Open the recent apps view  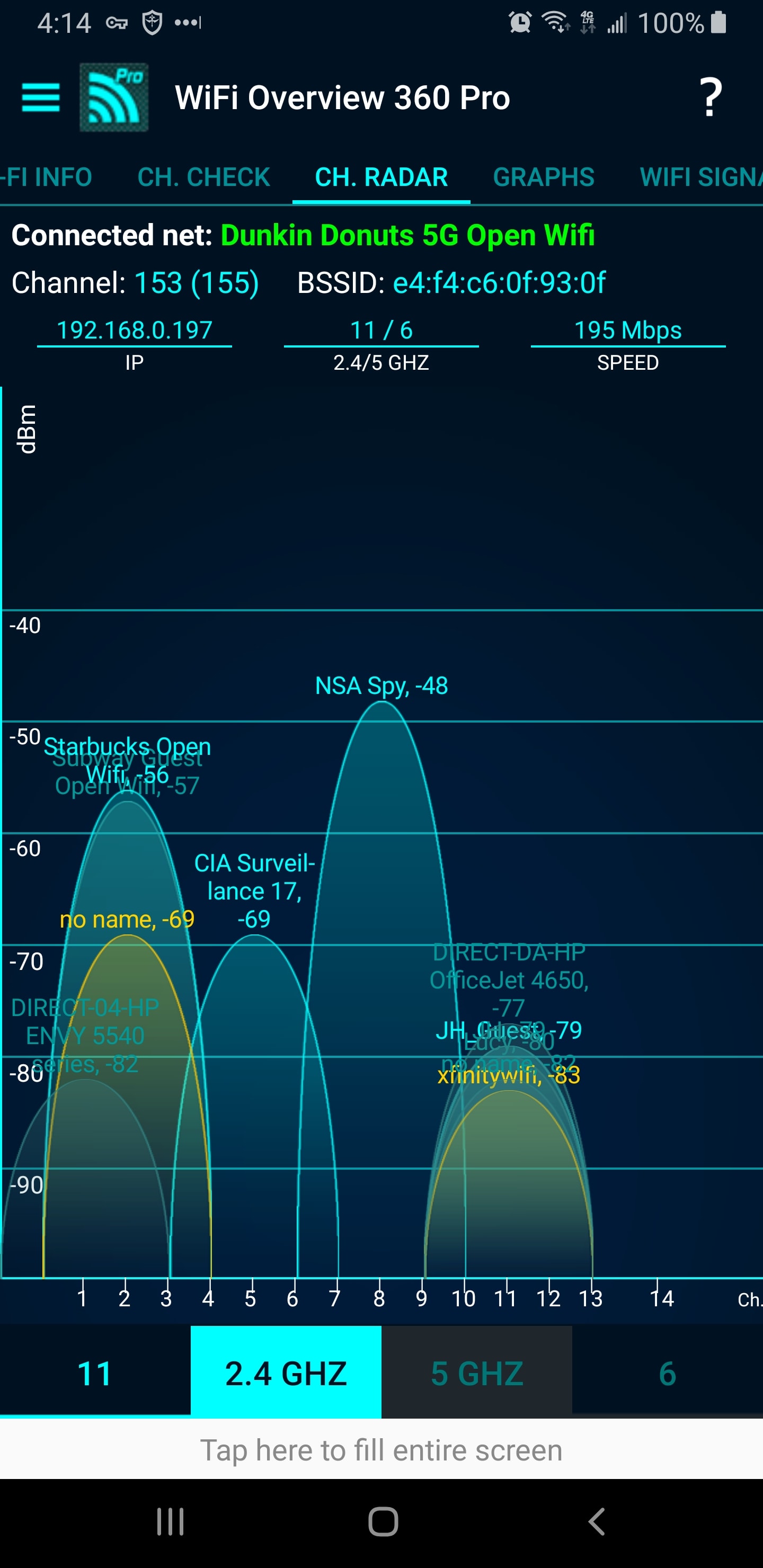(170, 1522)
